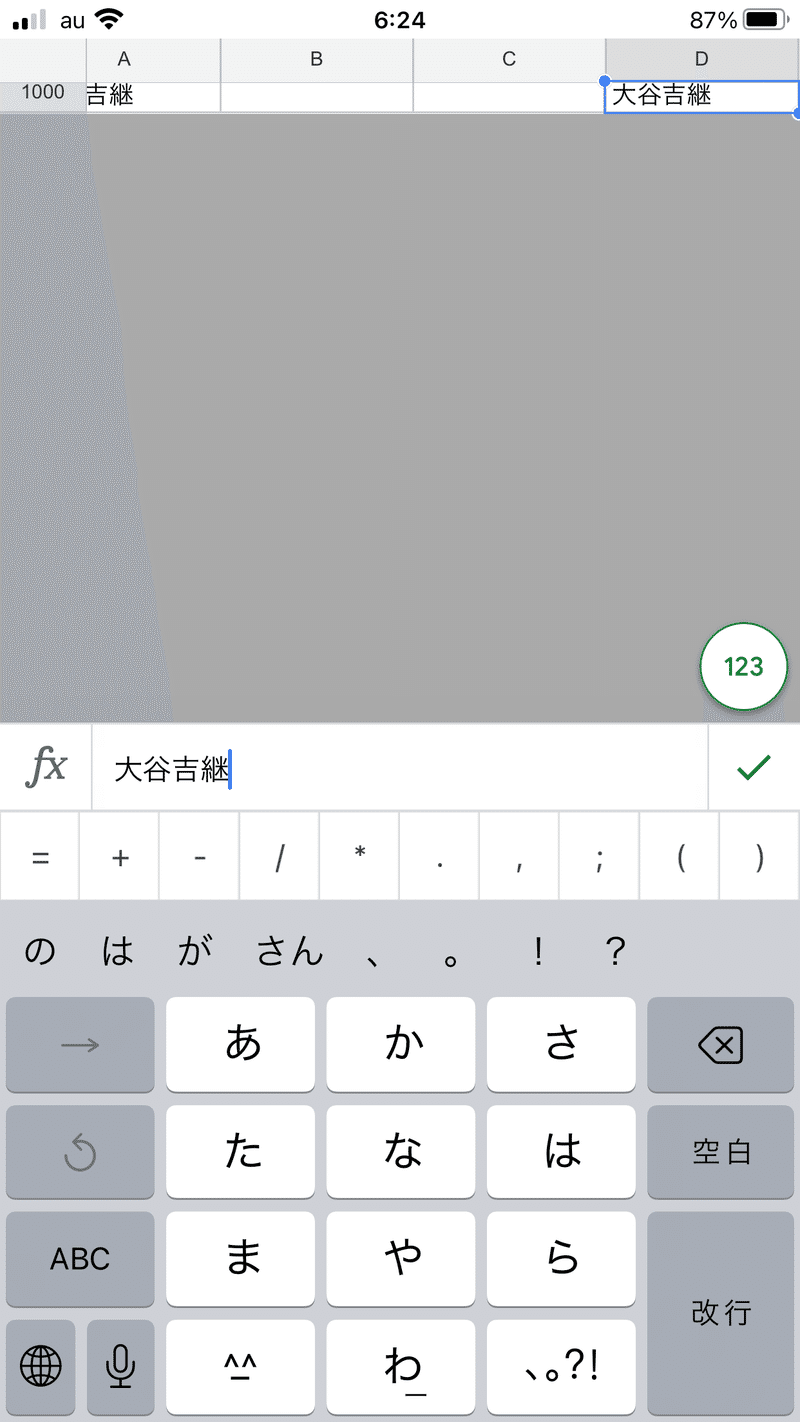800x1422 pixels.
Task: Select the cell containing 吉継 in column A
Action: (153, 96)
